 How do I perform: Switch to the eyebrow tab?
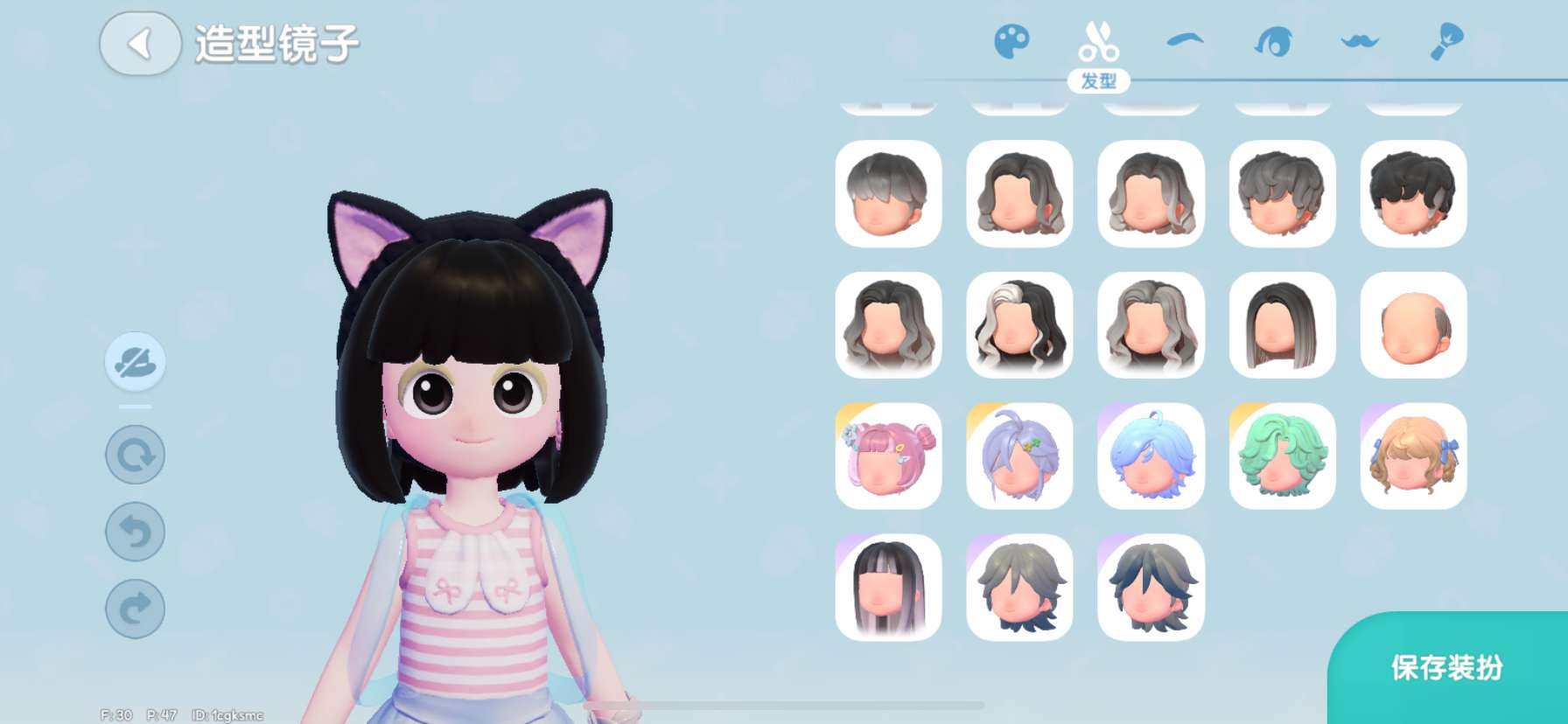[x=1185, y=41]
